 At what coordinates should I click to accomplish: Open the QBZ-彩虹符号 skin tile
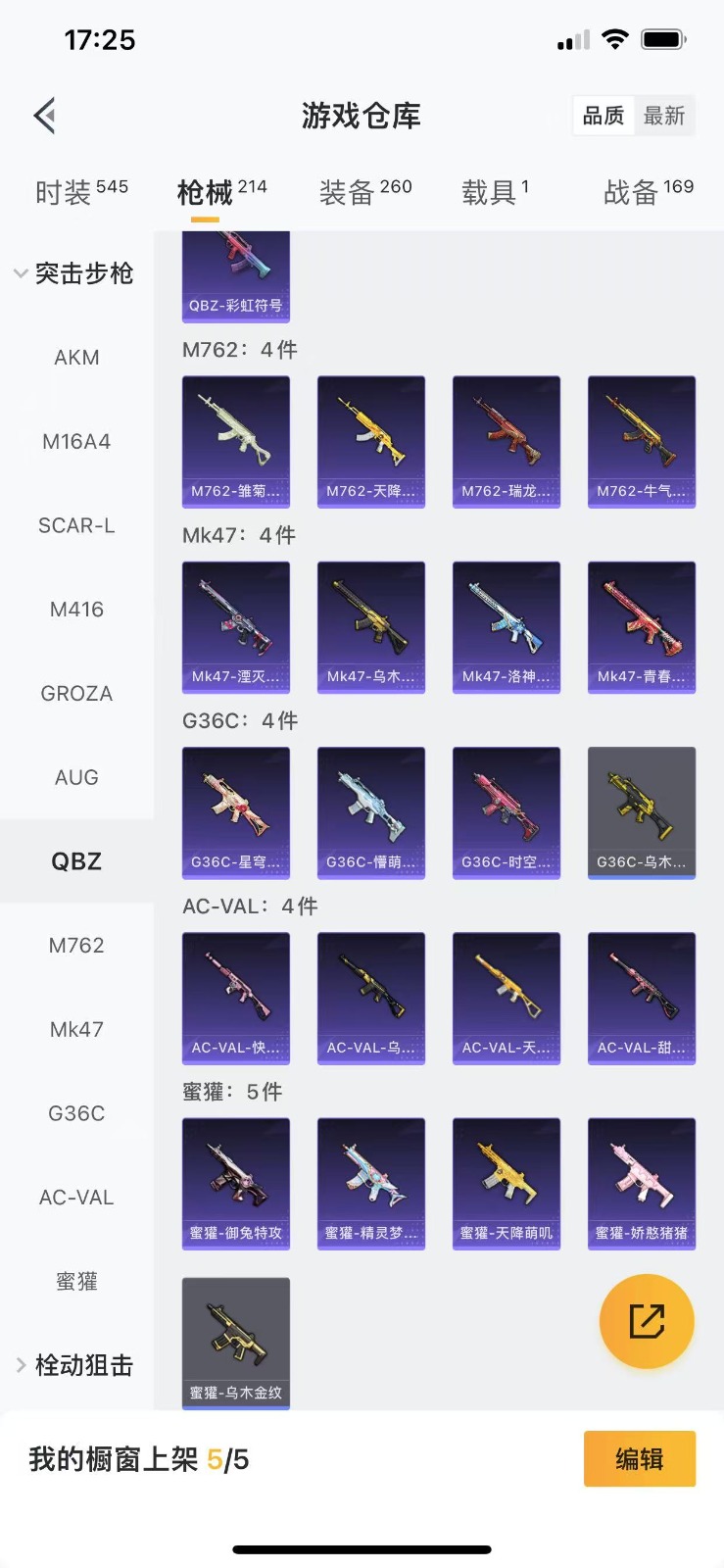point(236,276)
